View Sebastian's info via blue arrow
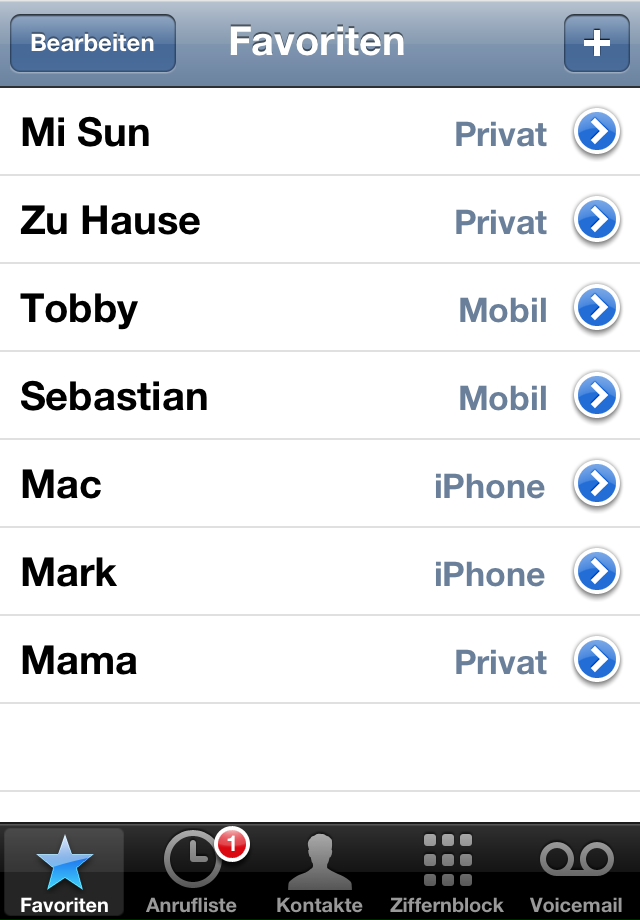 pyautogui.click(x=596, y=397)
